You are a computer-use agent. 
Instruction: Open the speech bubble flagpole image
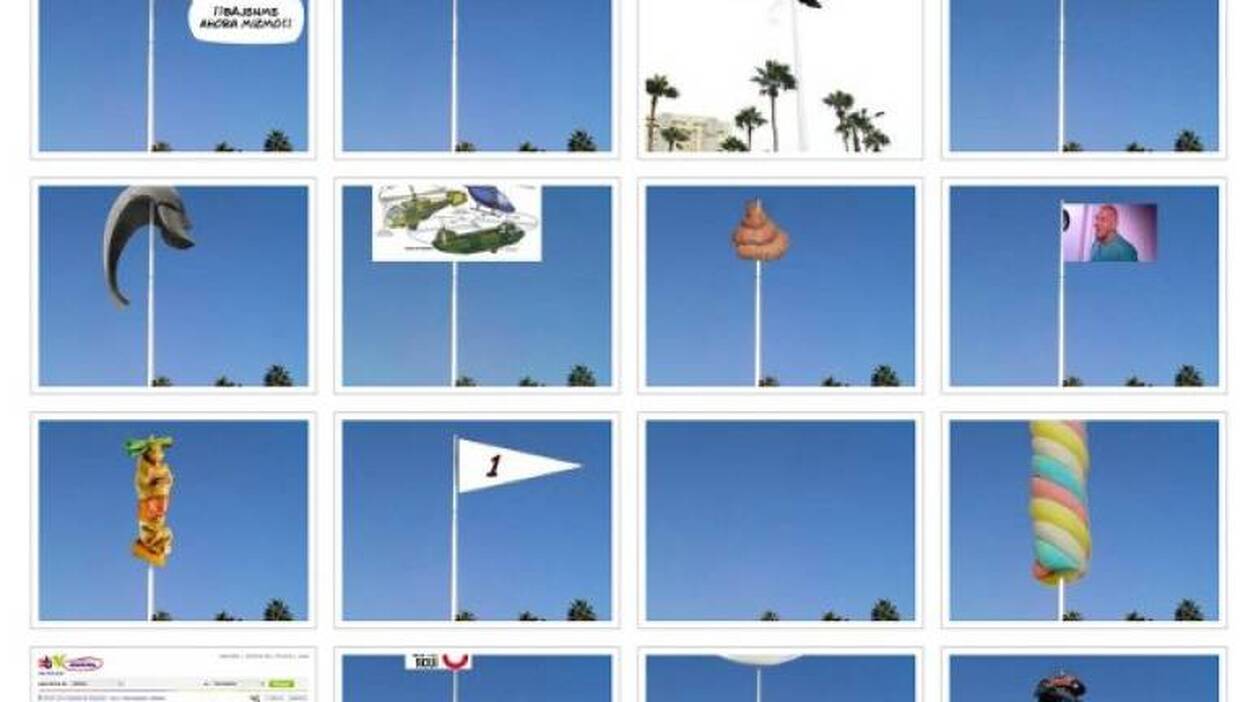pyautogui.click(x=173, y=76)
